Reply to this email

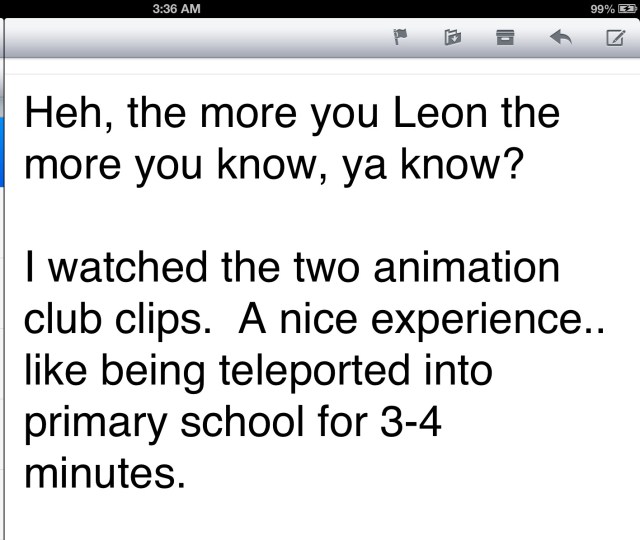tap(560, 39)
